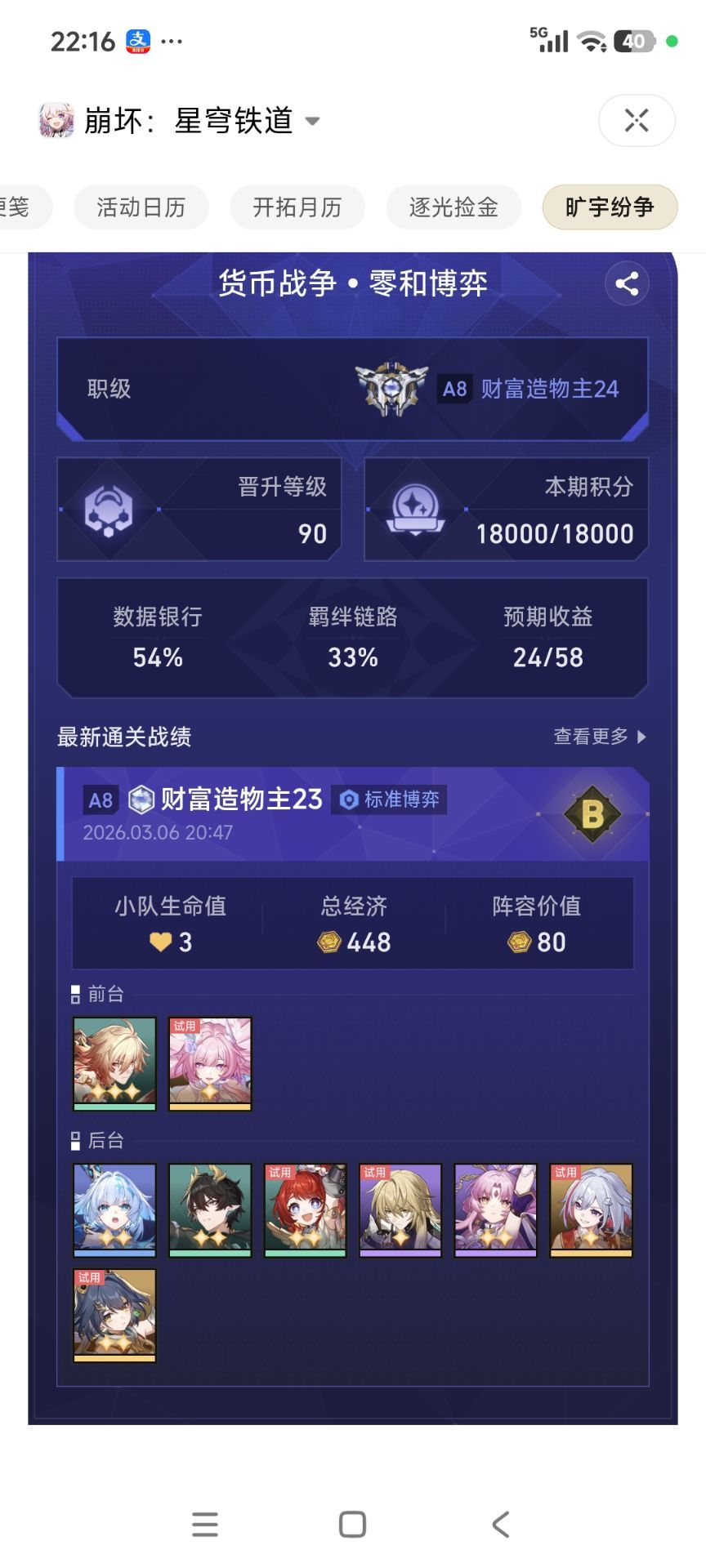Share the 货币战争 record card
This screenshot has height=1568, width=706.
(627, 283)
